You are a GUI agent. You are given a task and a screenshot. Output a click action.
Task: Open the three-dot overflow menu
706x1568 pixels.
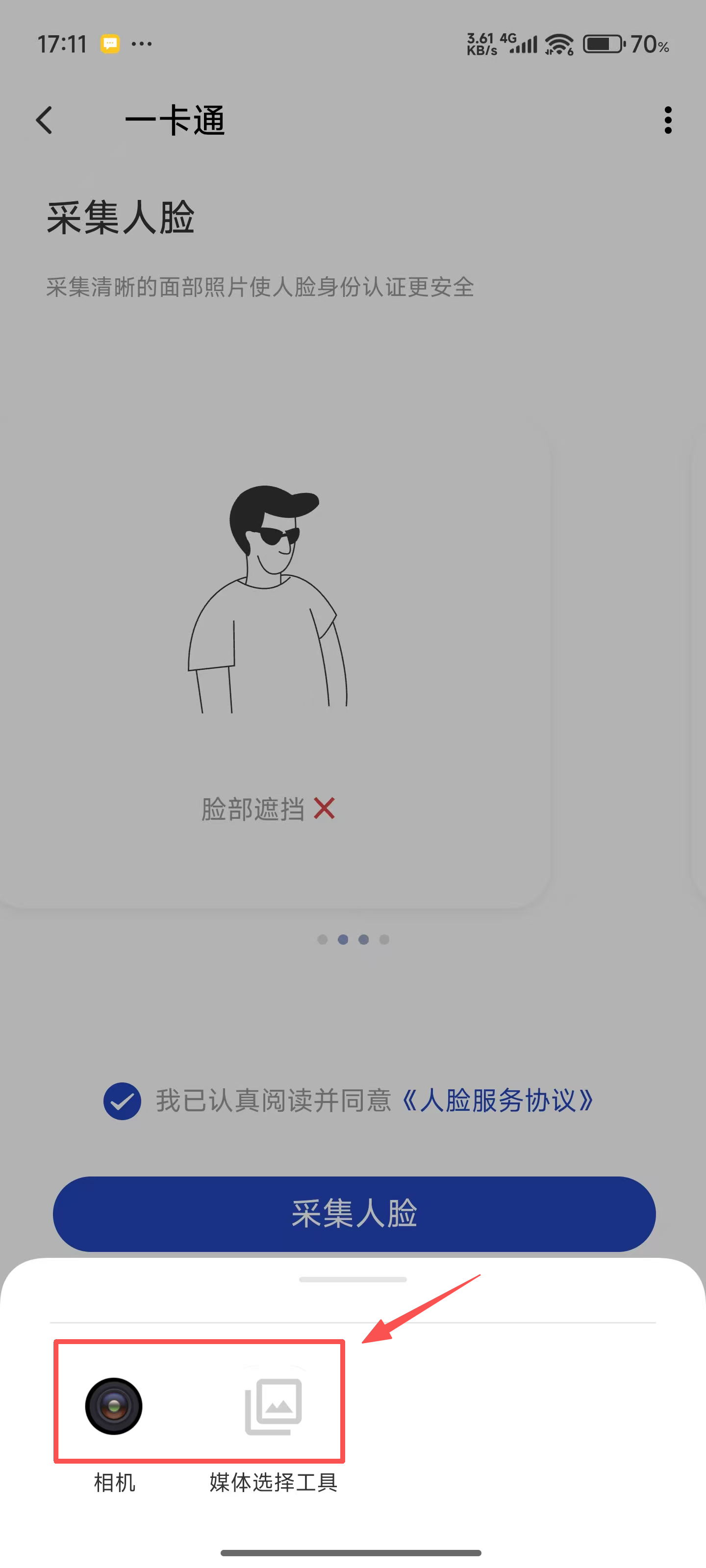[x=668, y=120]
